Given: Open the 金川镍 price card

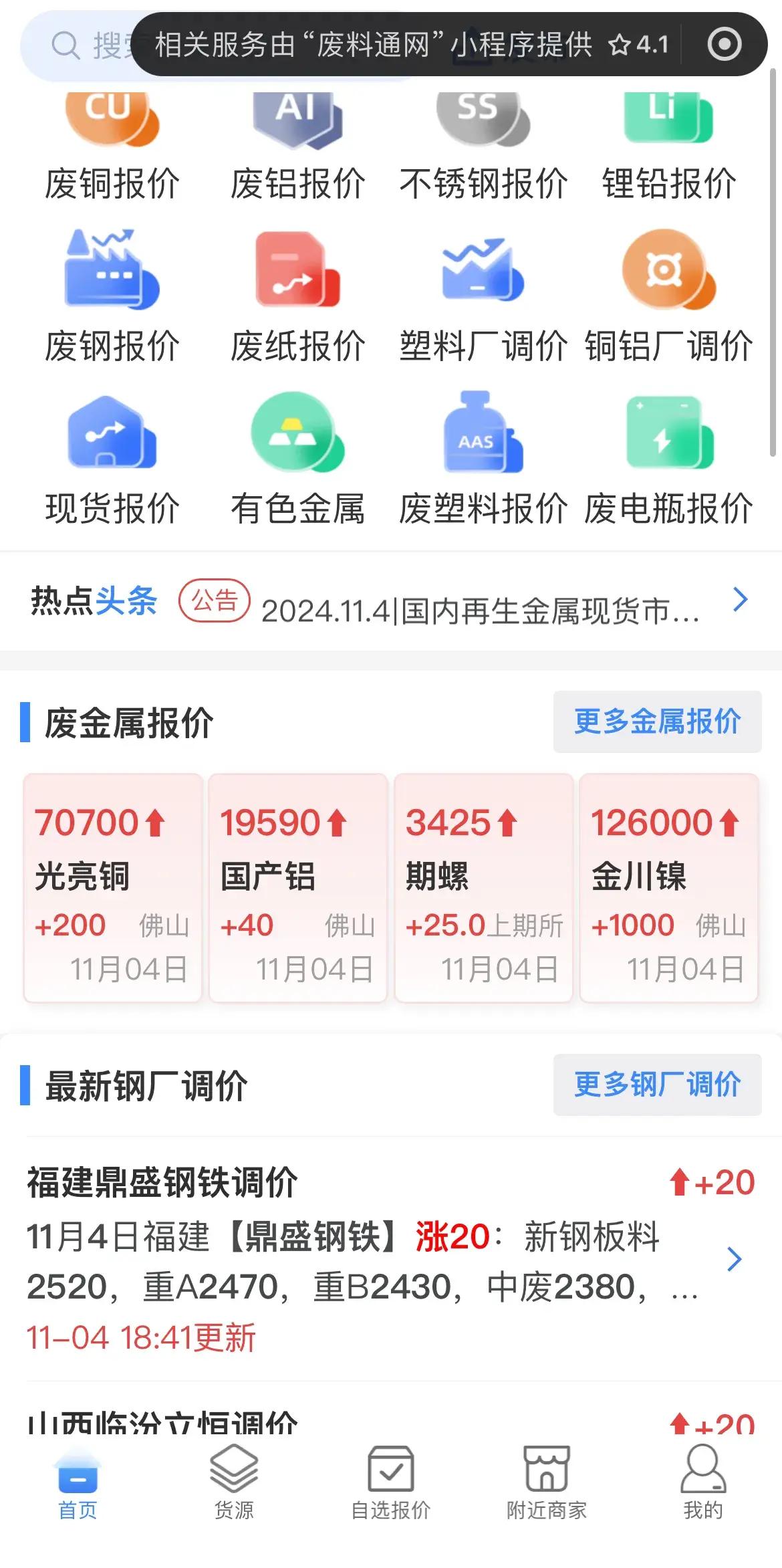Looking at the screenshot, I should point(668,887).
